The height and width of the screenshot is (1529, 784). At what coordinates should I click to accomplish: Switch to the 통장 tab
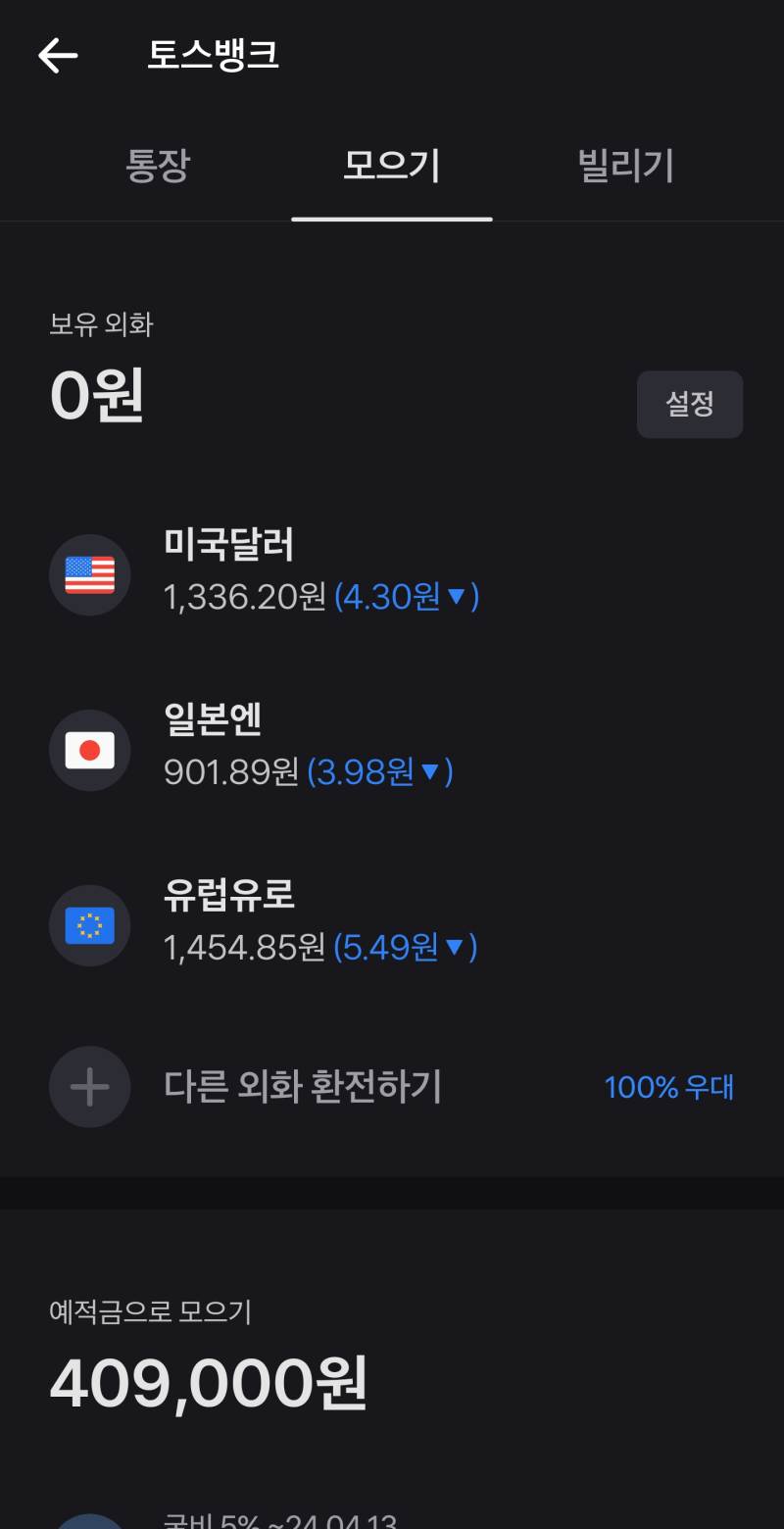coord(157,166)
